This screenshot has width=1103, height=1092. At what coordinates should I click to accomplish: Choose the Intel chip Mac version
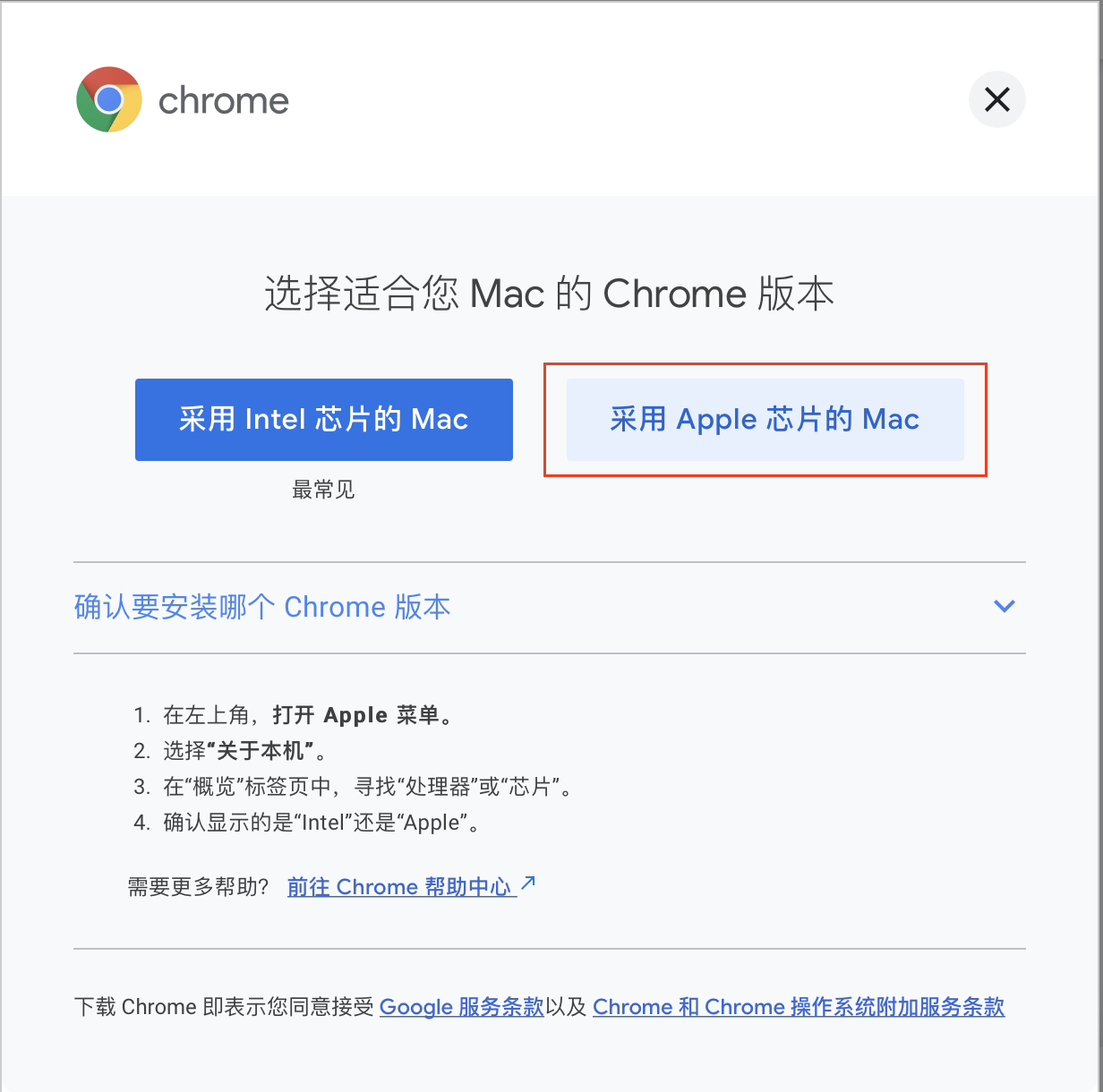pyautogui.click(x=323, y=420)
